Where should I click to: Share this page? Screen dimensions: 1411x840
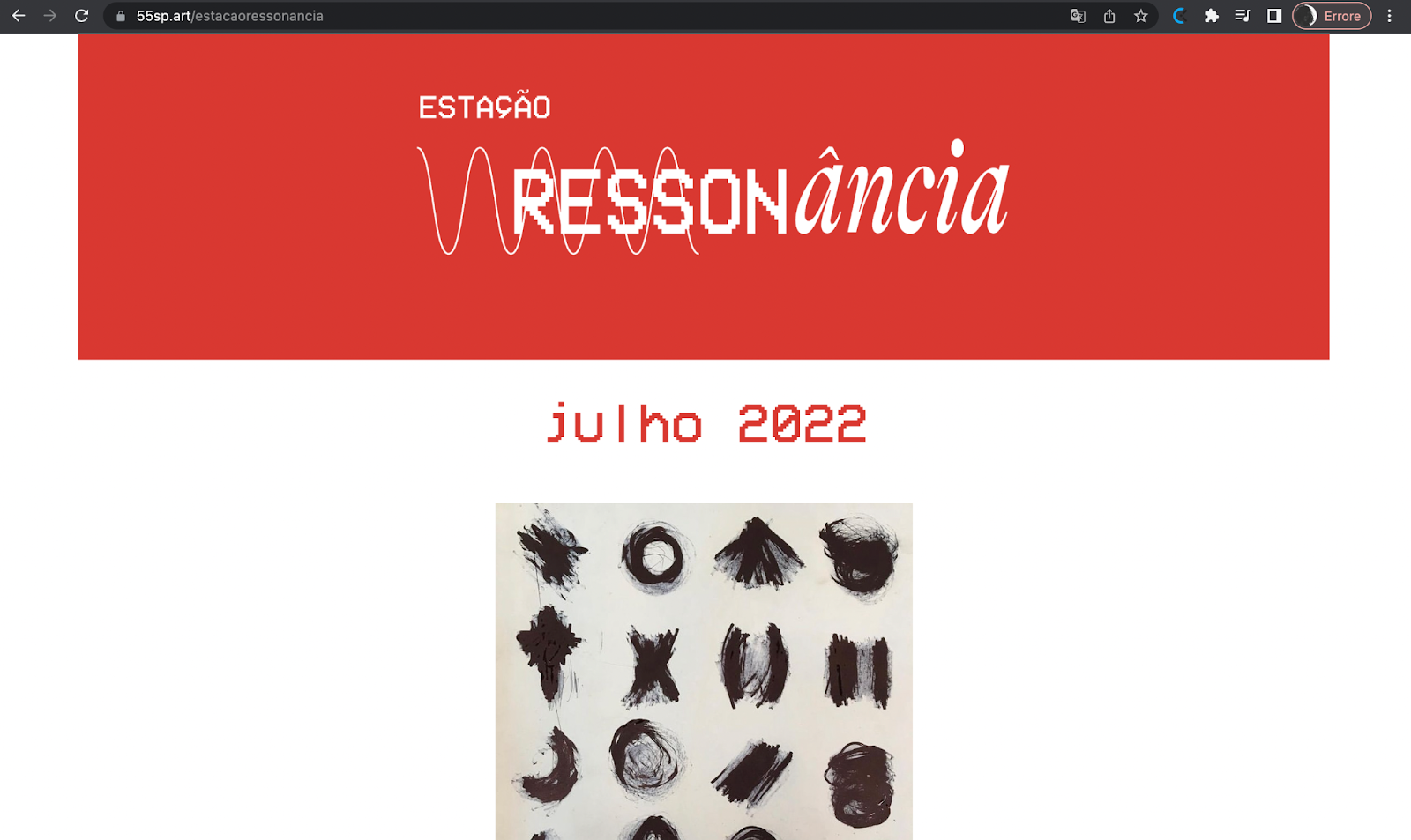(1109, 16)
